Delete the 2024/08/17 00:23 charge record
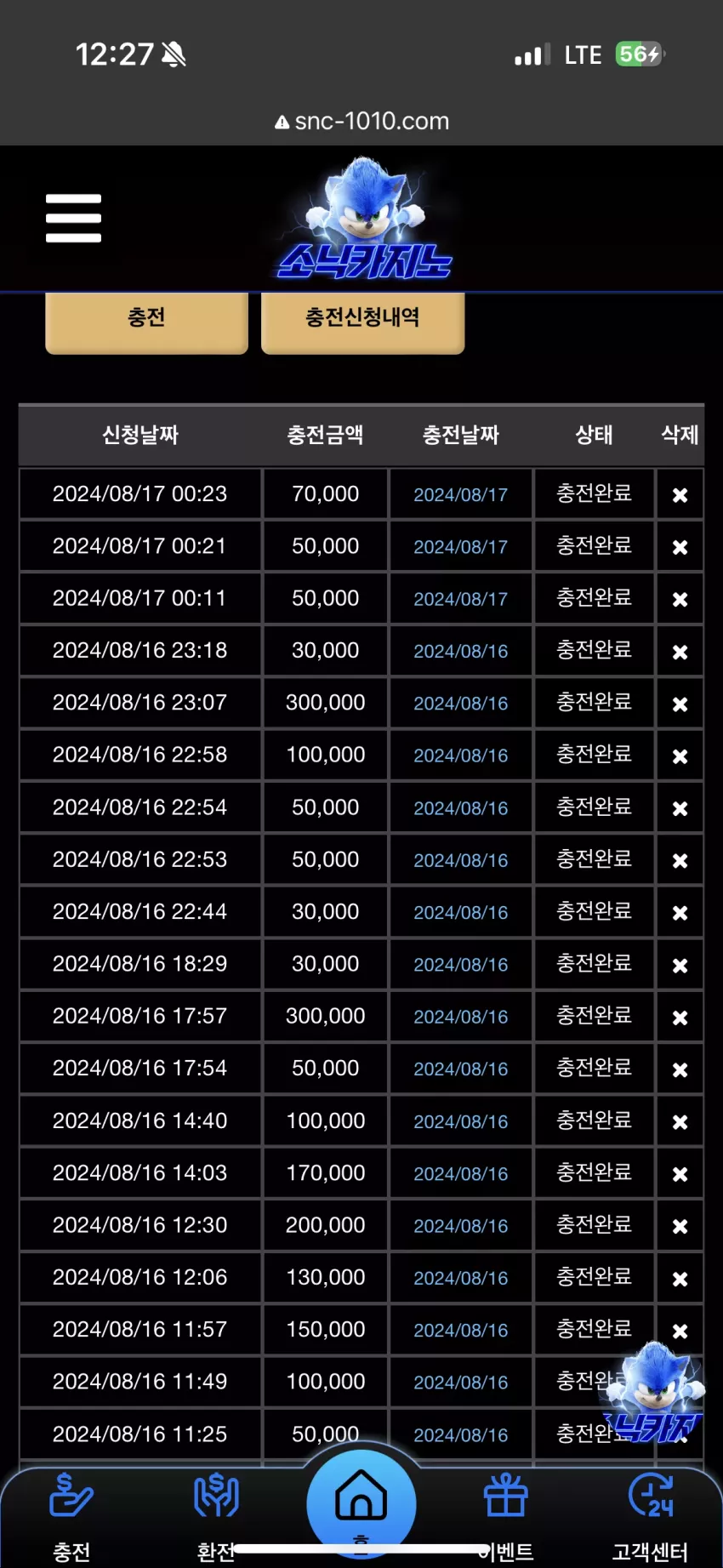Screen dimensions: 723x1568 [x=680, y=495]
